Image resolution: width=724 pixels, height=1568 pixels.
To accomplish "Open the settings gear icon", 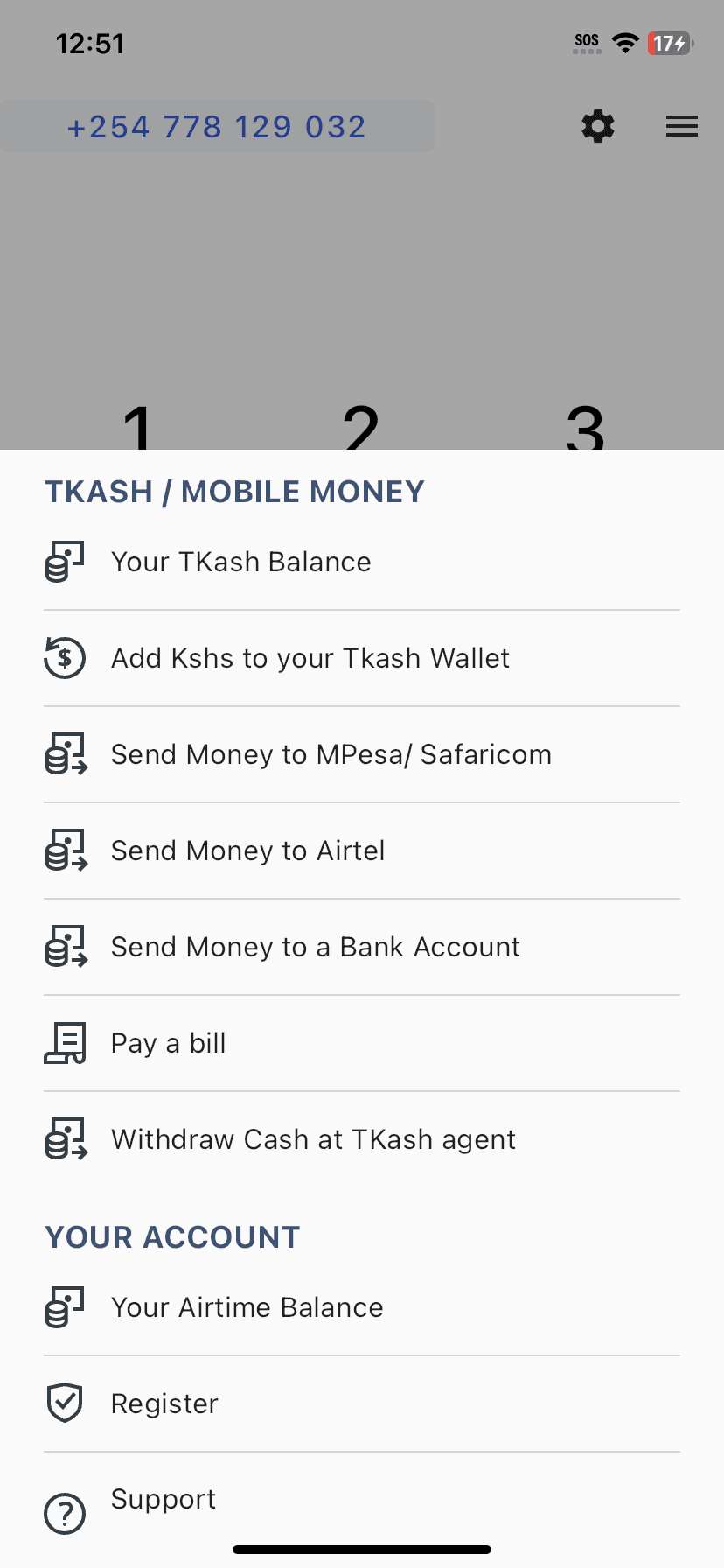I will click(598, 127).
